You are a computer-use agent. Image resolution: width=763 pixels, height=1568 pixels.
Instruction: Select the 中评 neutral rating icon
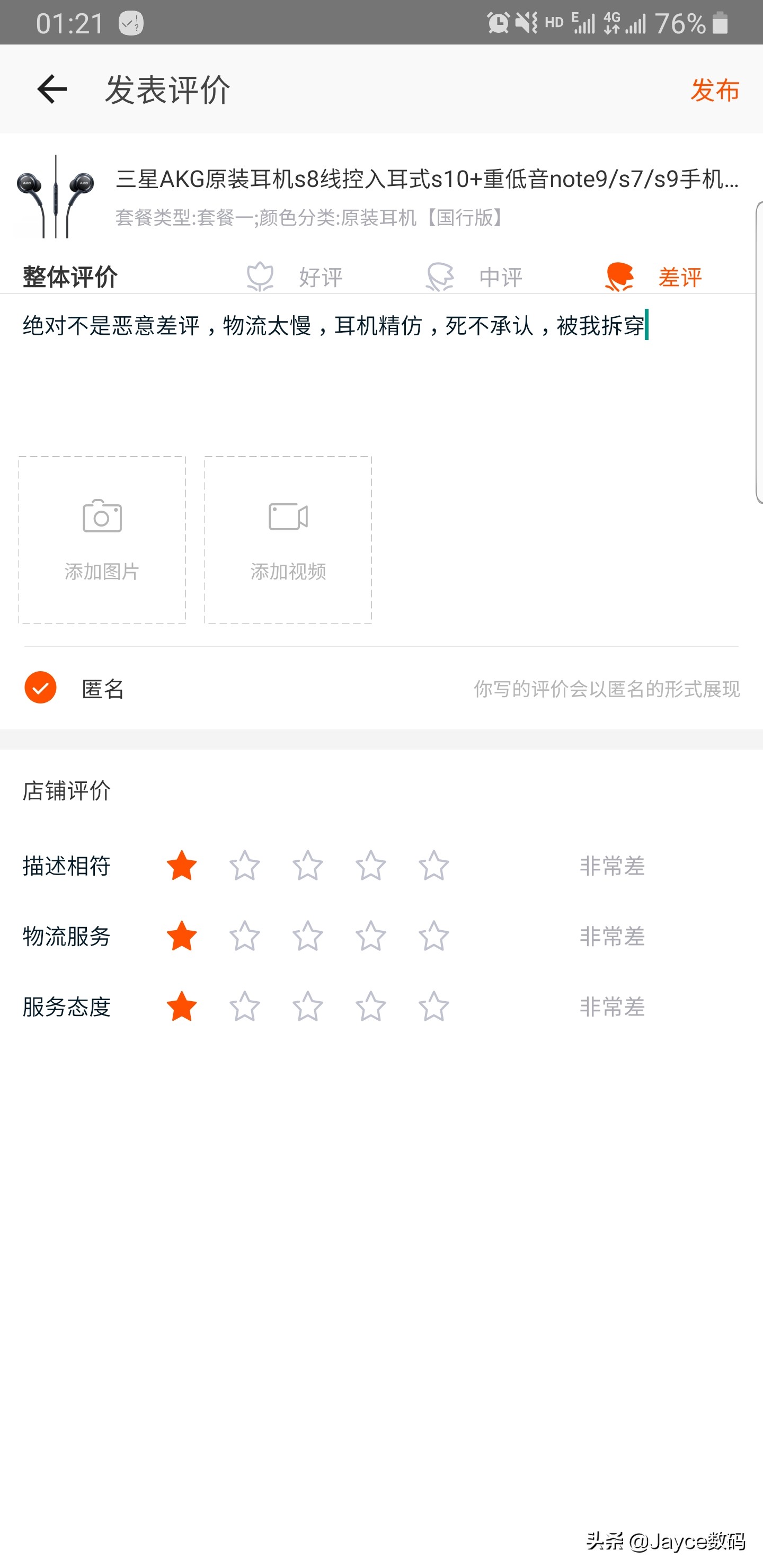point(440,276)
